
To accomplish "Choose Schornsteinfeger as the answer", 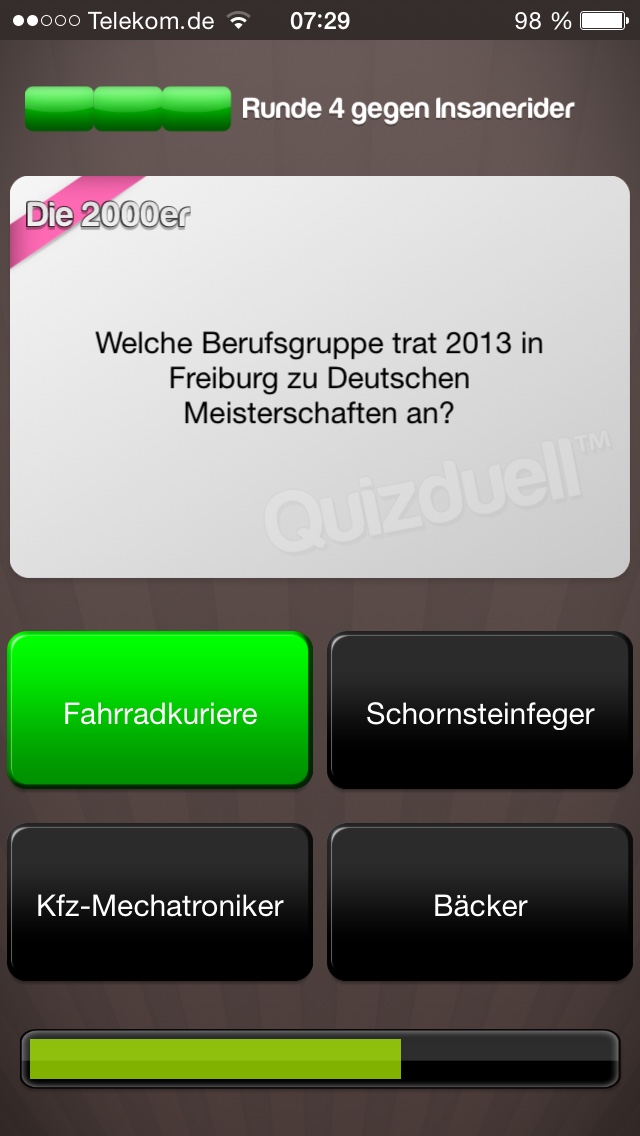I will click(x=480, y=711).
